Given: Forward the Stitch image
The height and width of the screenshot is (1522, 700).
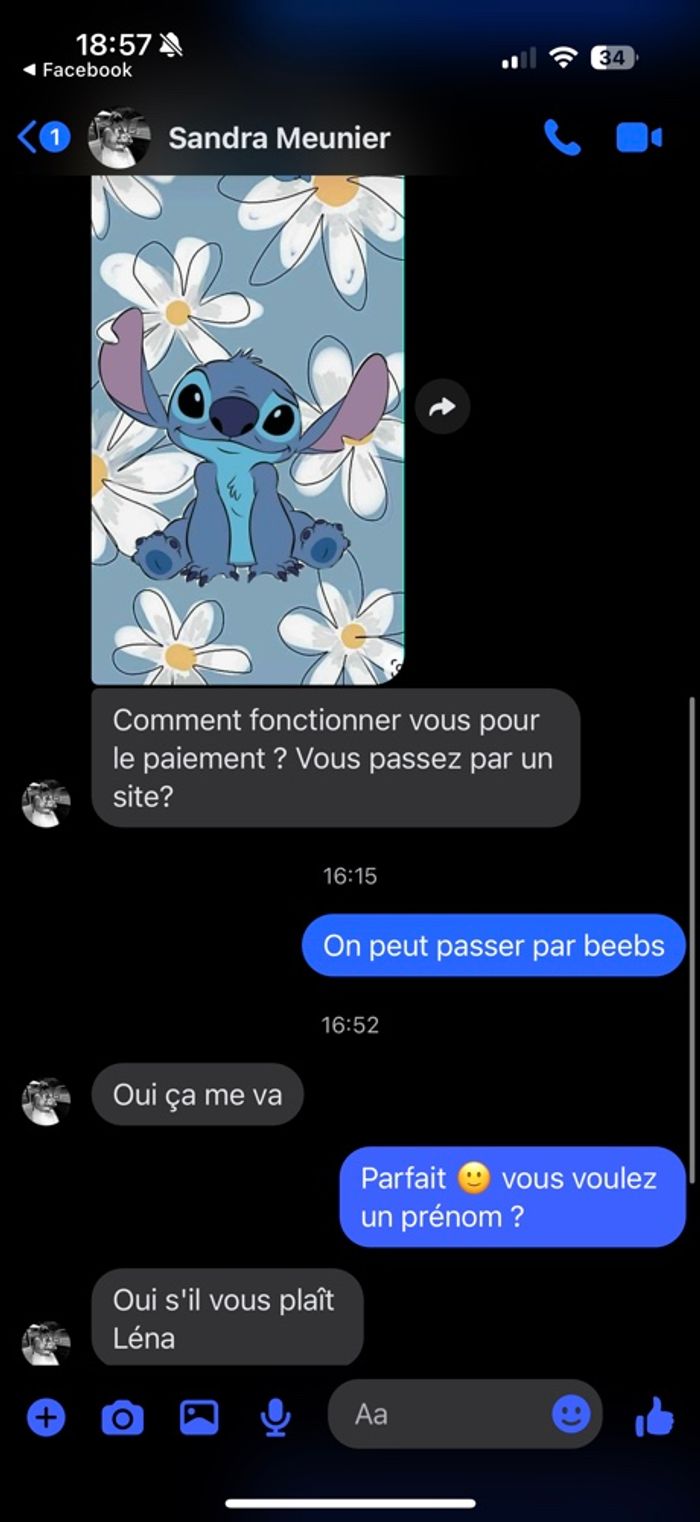Looking at the screenshot, I should (442, 406).
